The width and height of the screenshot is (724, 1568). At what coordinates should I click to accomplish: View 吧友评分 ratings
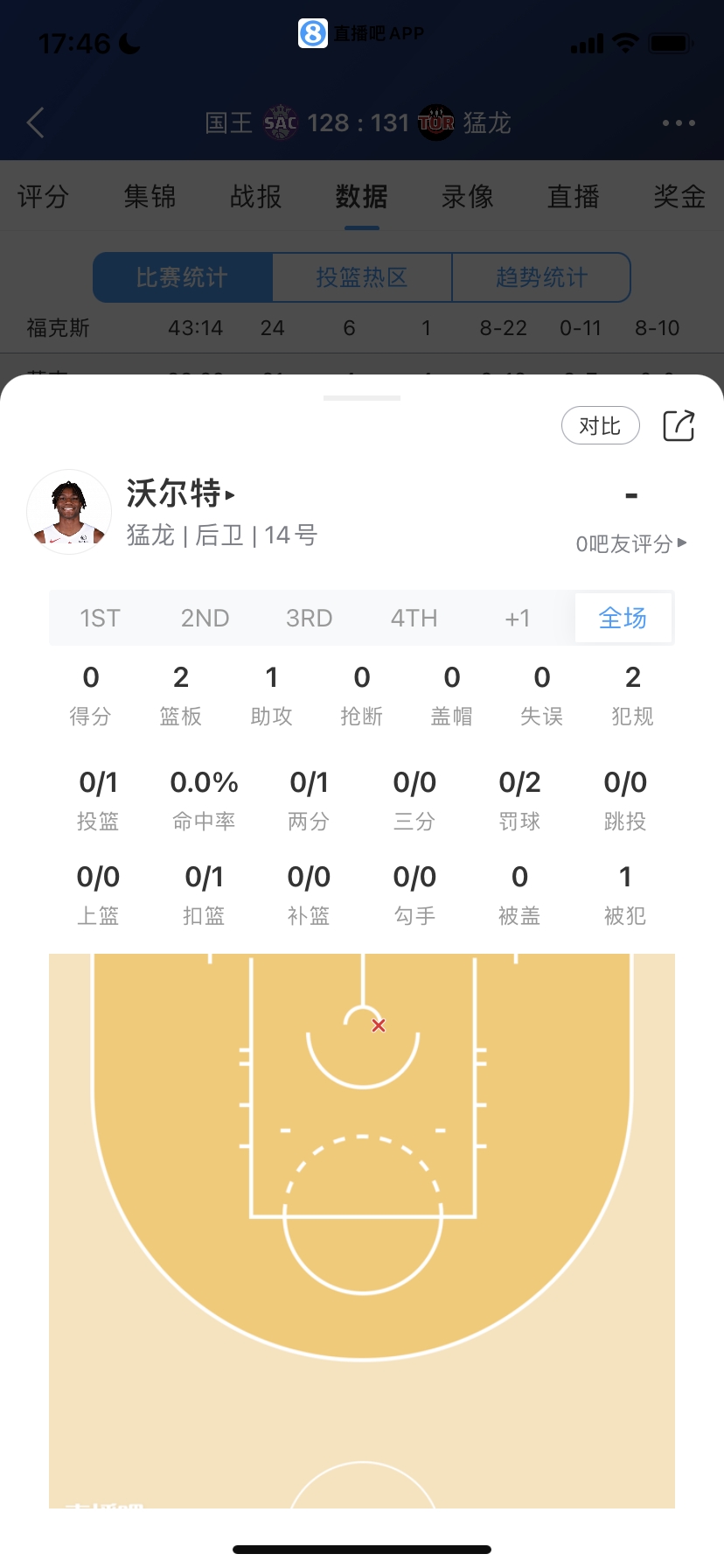click(x=630, y=543)
